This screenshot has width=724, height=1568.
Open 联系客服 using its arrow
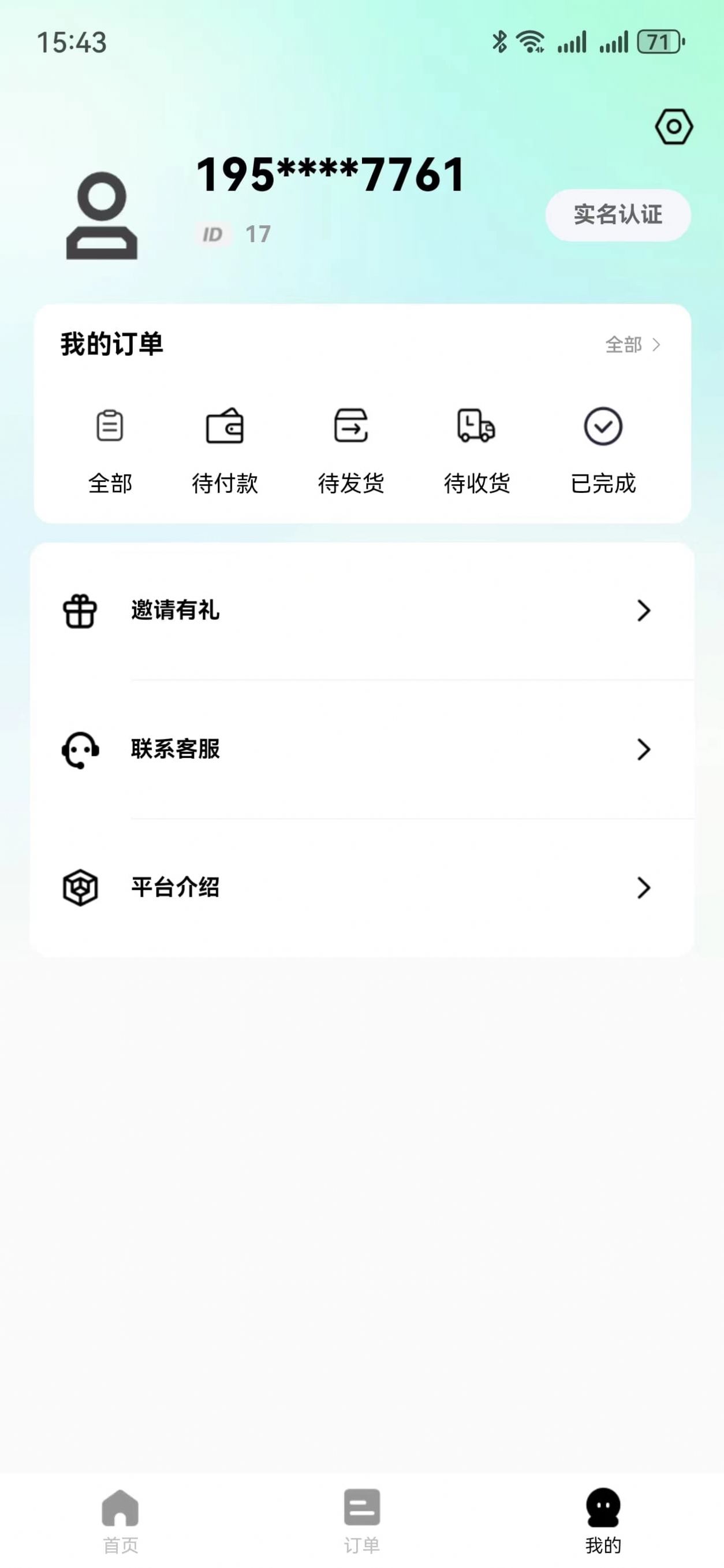[644, 750]
